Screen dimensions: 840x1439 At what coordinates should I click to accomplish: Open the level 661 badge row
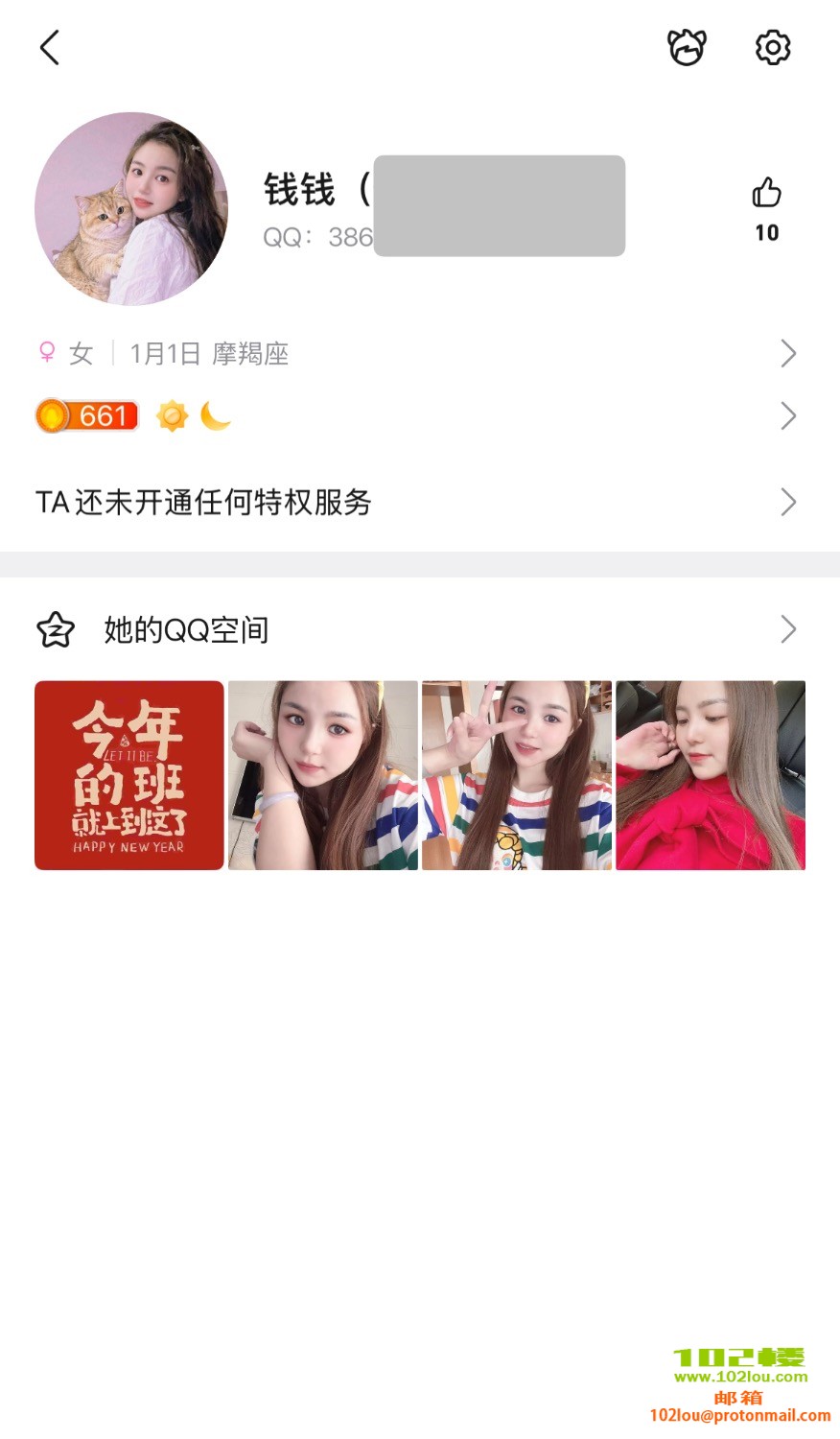click(x=419, y=416)
